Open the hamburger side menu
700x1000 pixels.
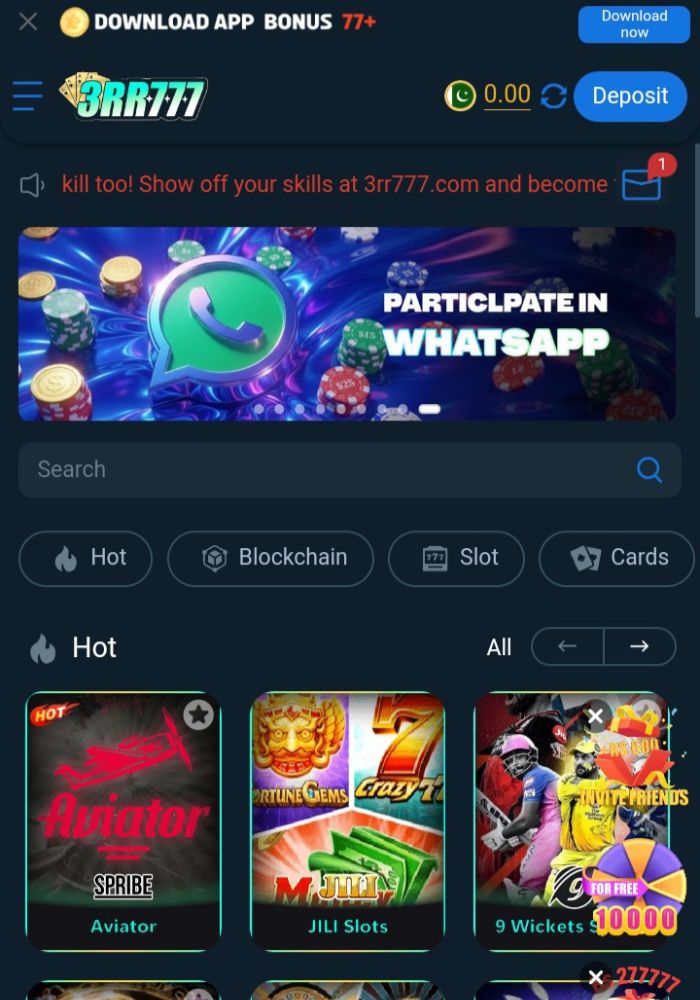click(x=27, y=96)
